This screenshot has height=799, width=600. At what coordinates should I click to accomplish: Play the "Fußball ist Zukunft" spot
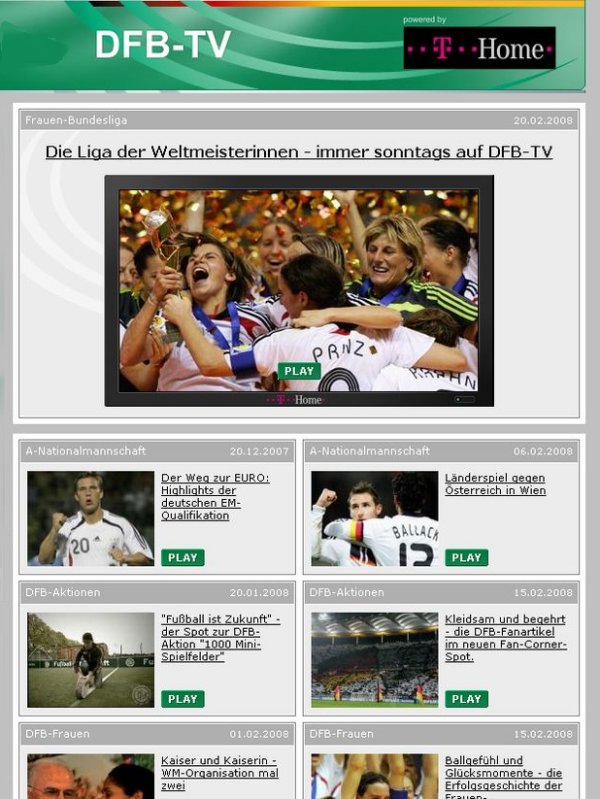(182, 698)
